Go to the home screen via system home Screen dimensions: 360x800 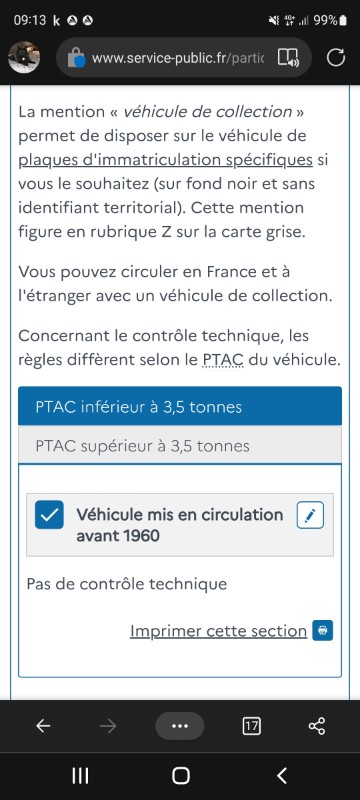pos(181,776)
